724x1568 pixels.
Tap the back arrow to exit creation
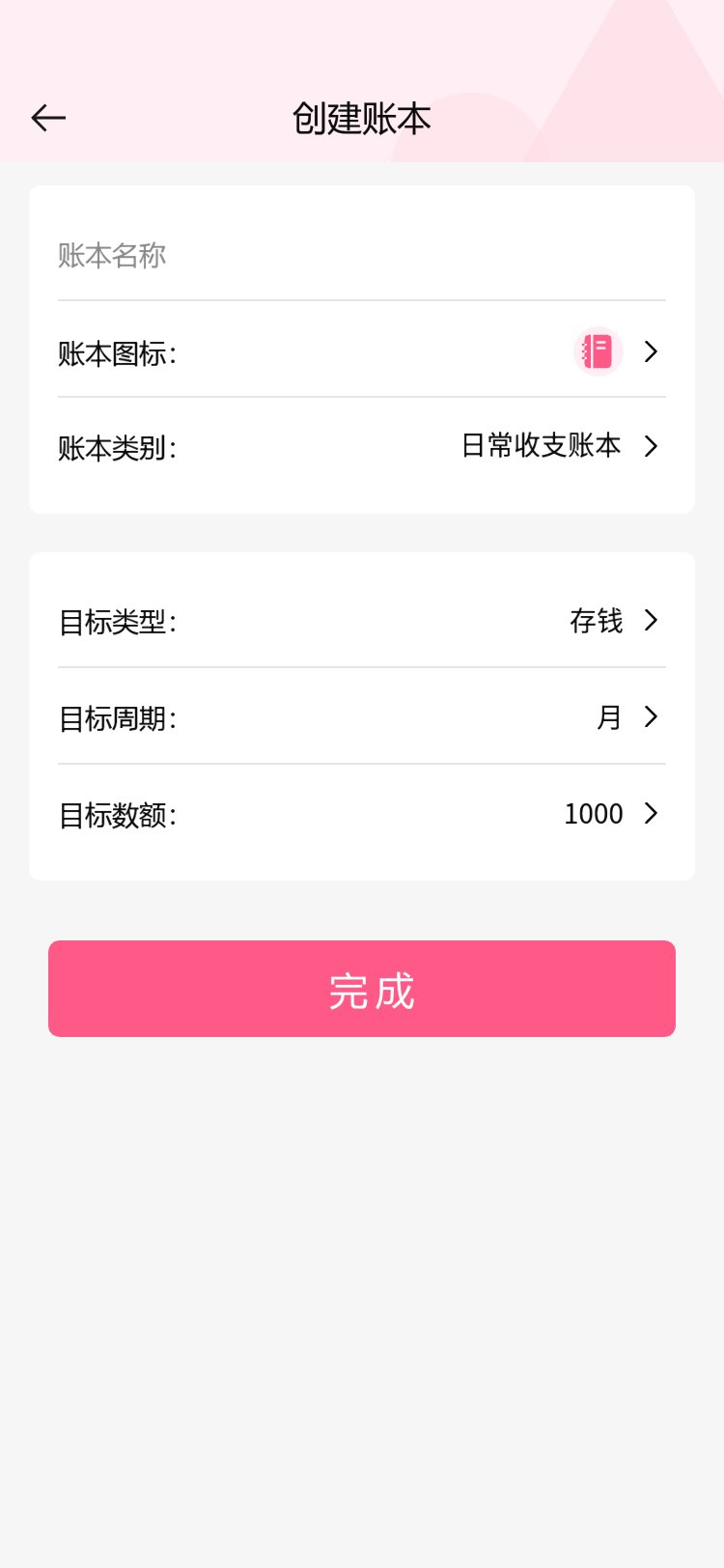coord(47,118)
